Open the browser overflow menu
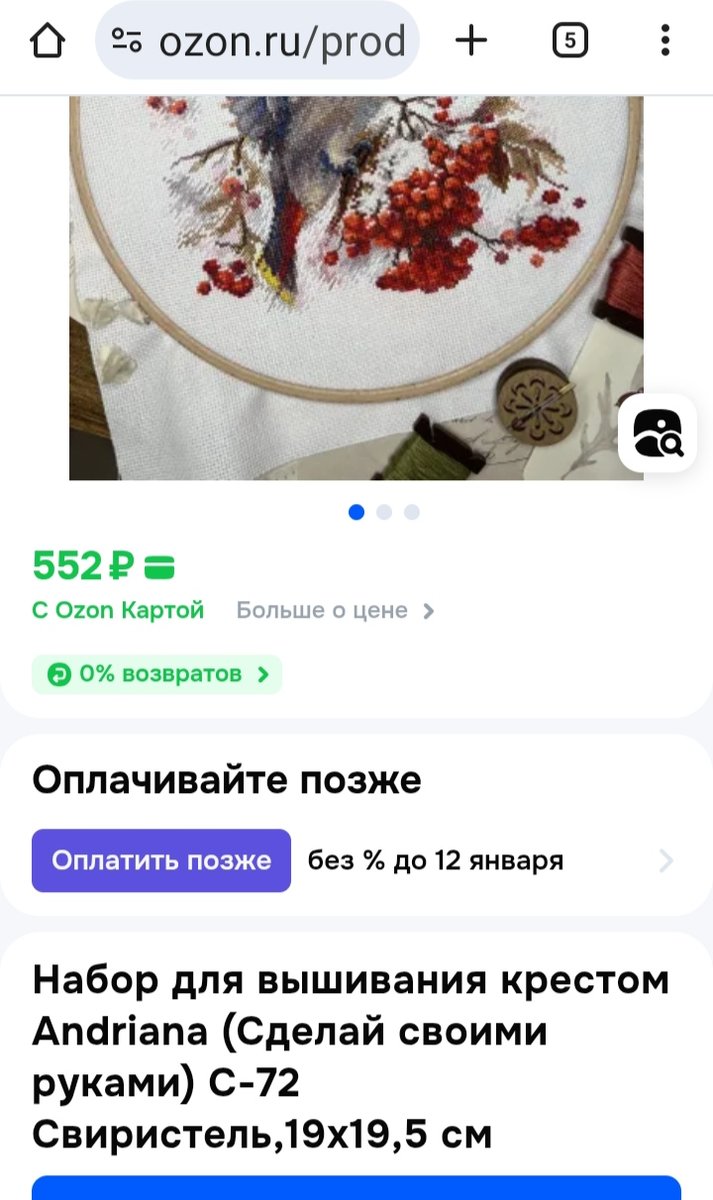 665,41
